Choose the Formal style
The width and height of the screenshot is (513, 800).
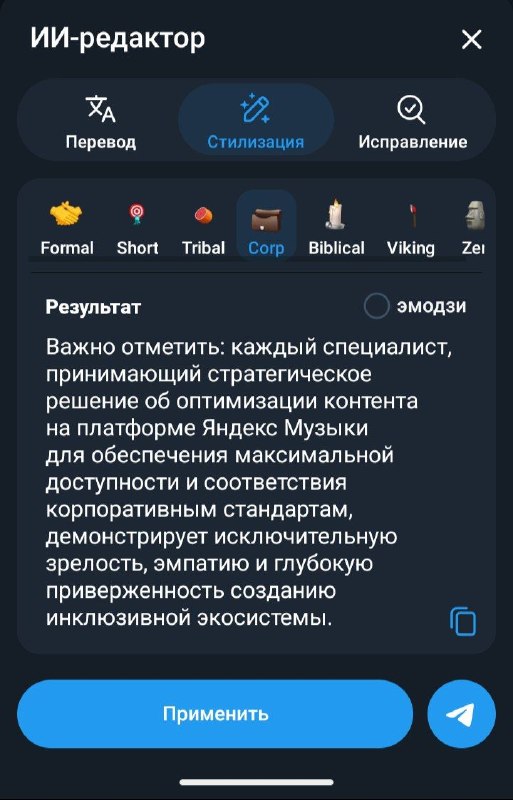click(67, 227)
